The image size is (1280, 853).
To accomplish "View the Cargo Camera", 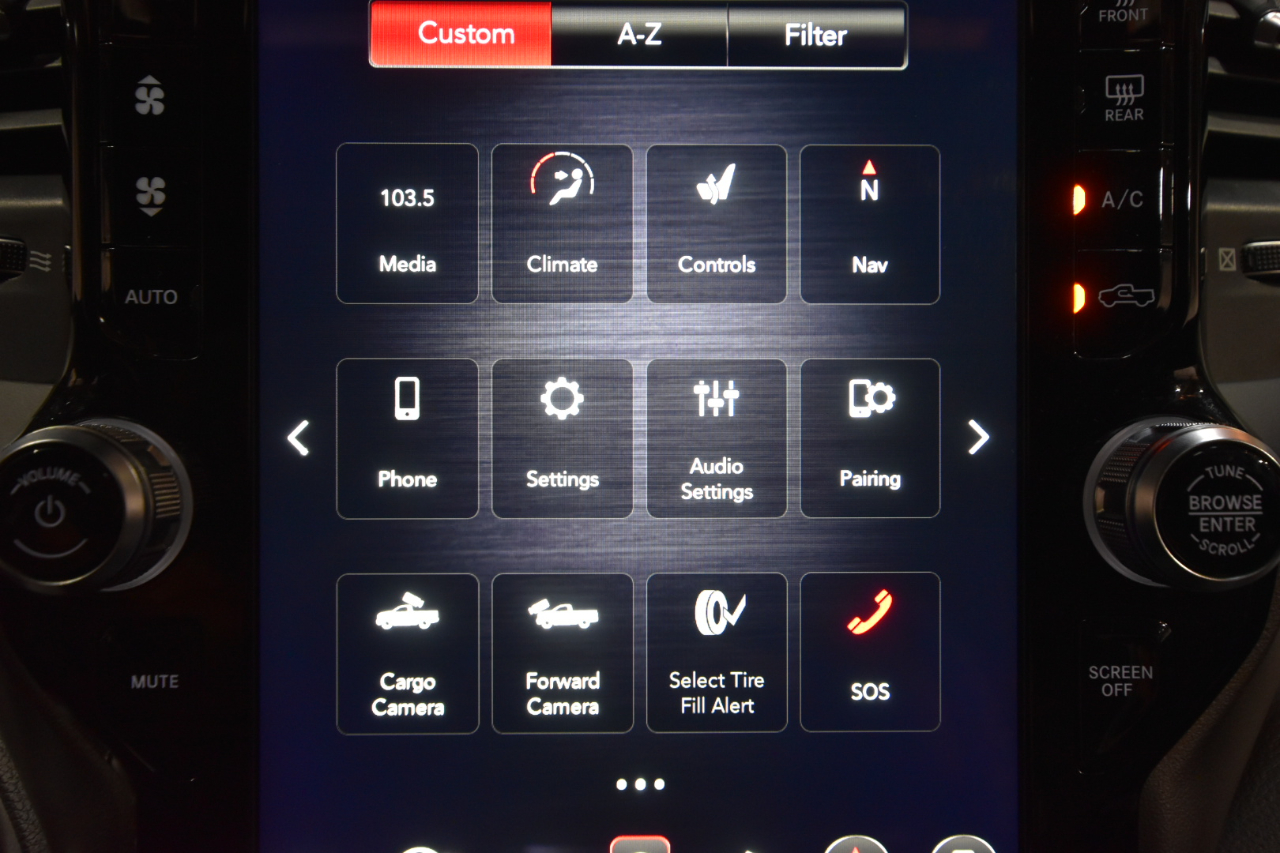I will click(x=407, y=653).
